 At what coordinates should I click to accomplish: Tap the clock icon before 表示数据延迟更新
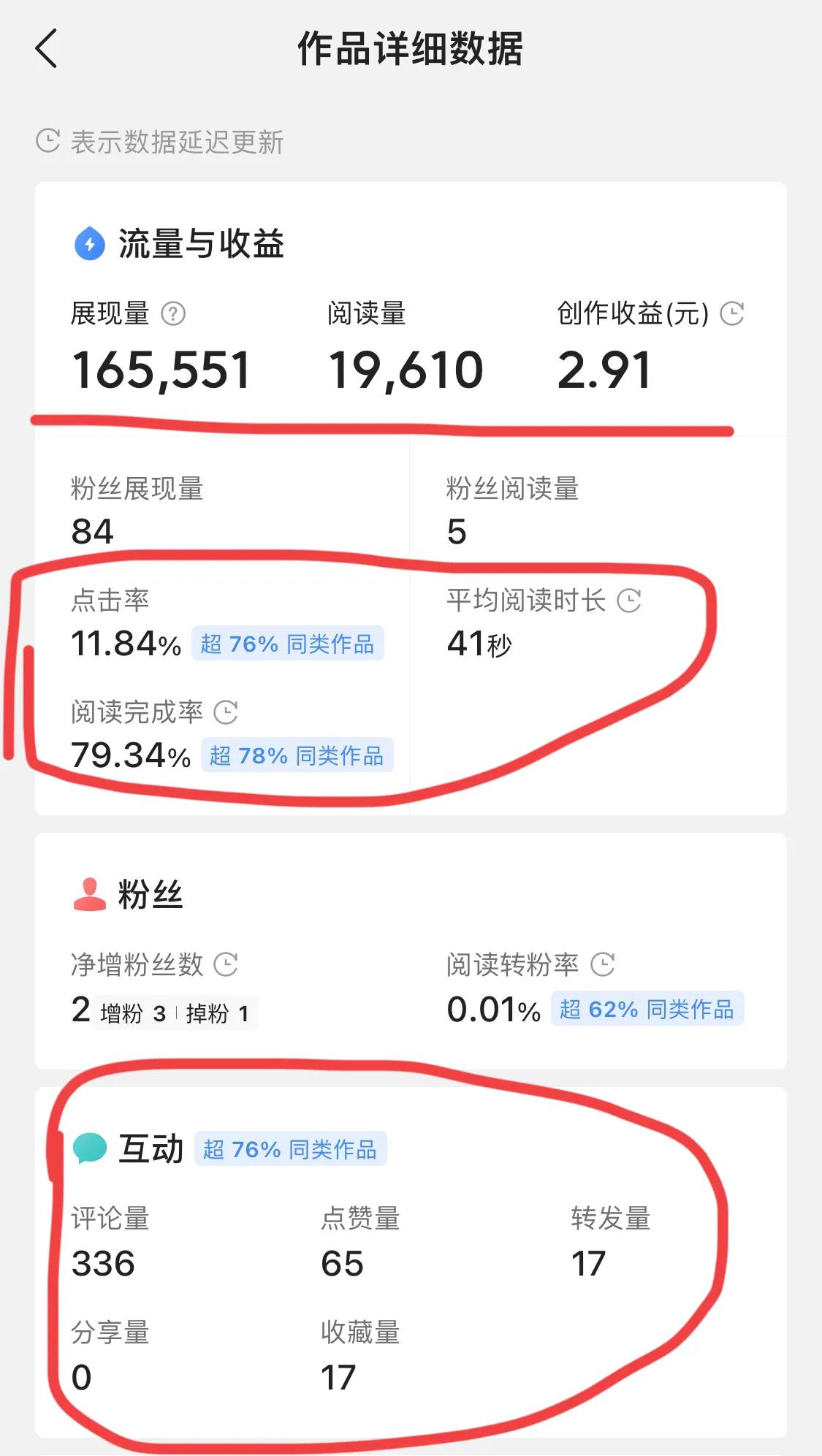(x=47, y=137)
